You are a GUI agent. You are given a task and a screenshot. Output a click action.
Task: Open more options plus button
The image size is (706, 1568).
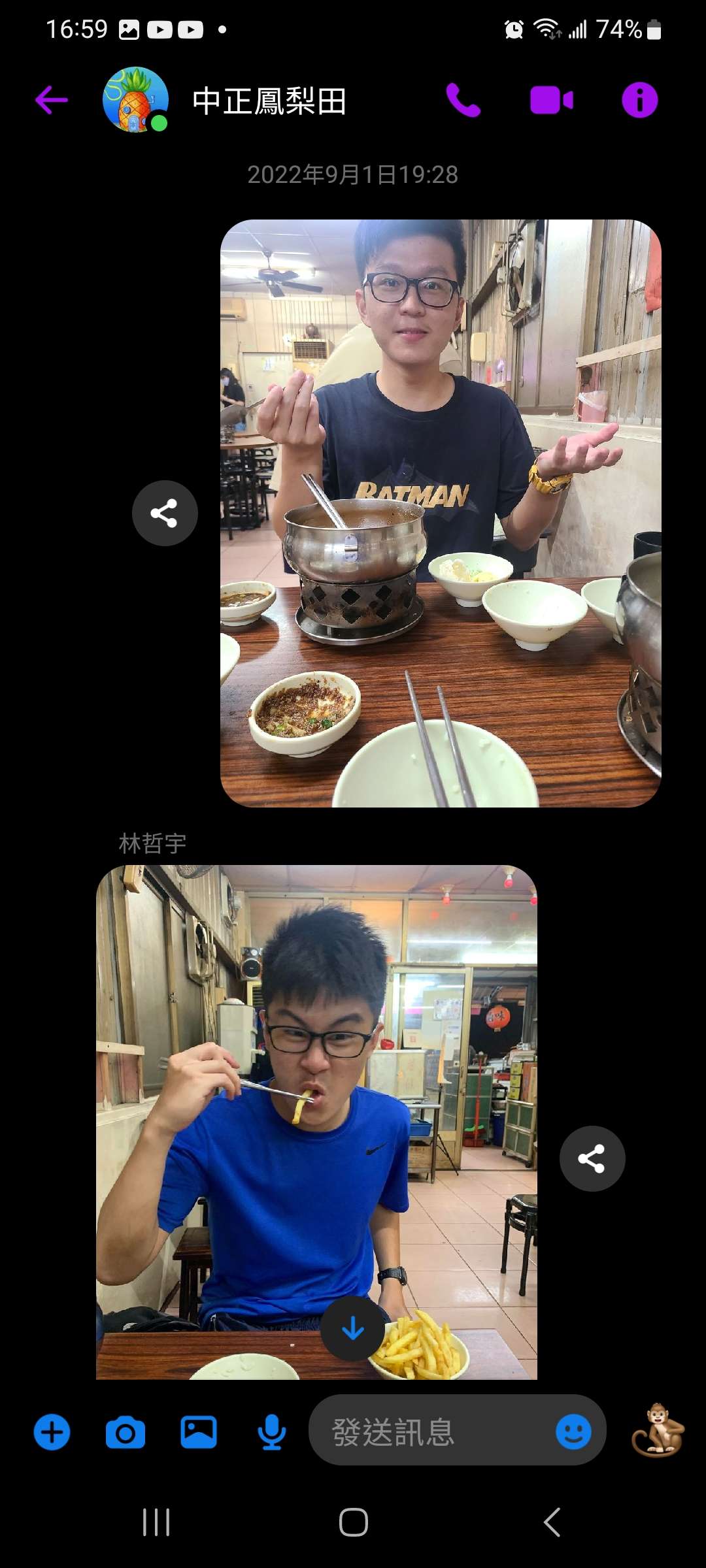[52, 1432]
